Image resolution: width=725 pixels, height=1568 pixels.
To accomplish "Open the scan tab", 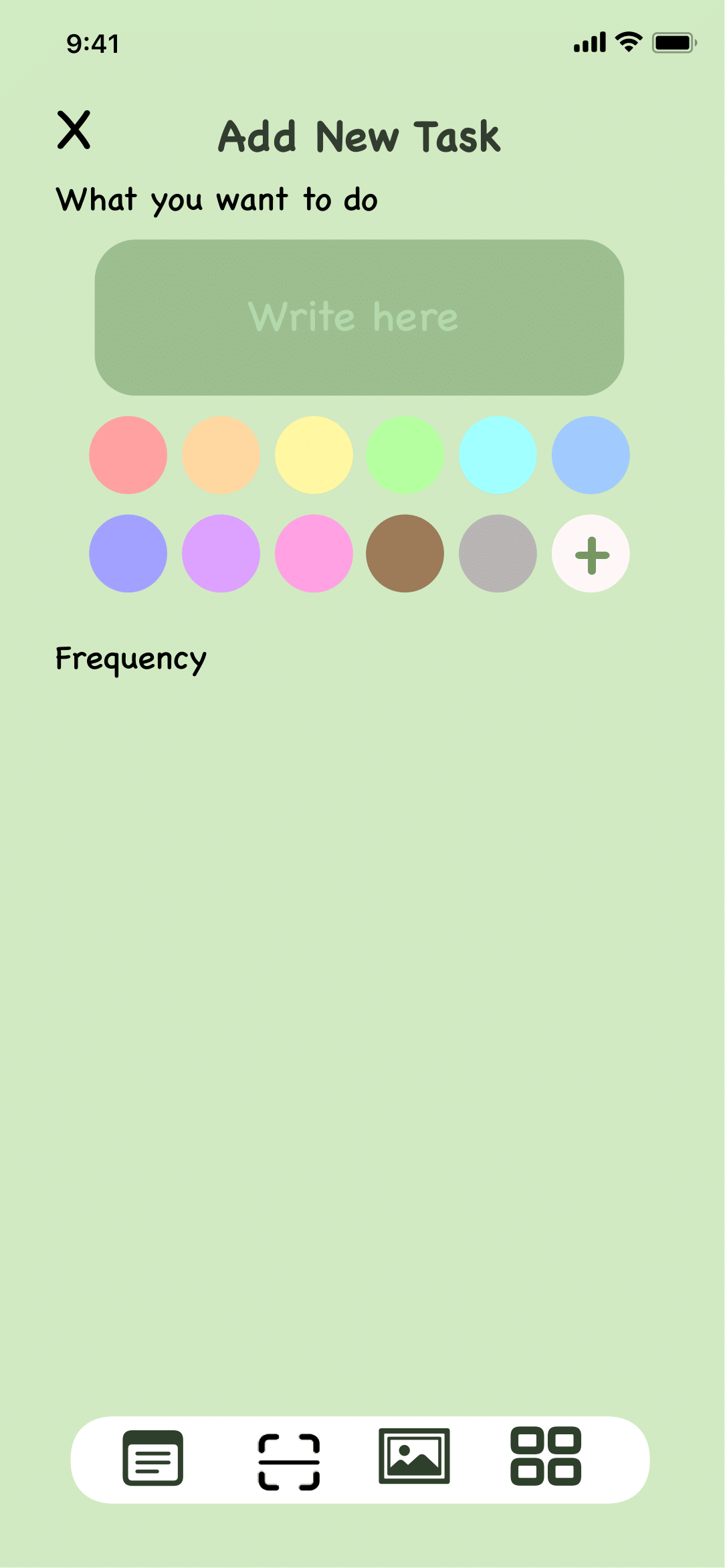I will [289, 1462].
